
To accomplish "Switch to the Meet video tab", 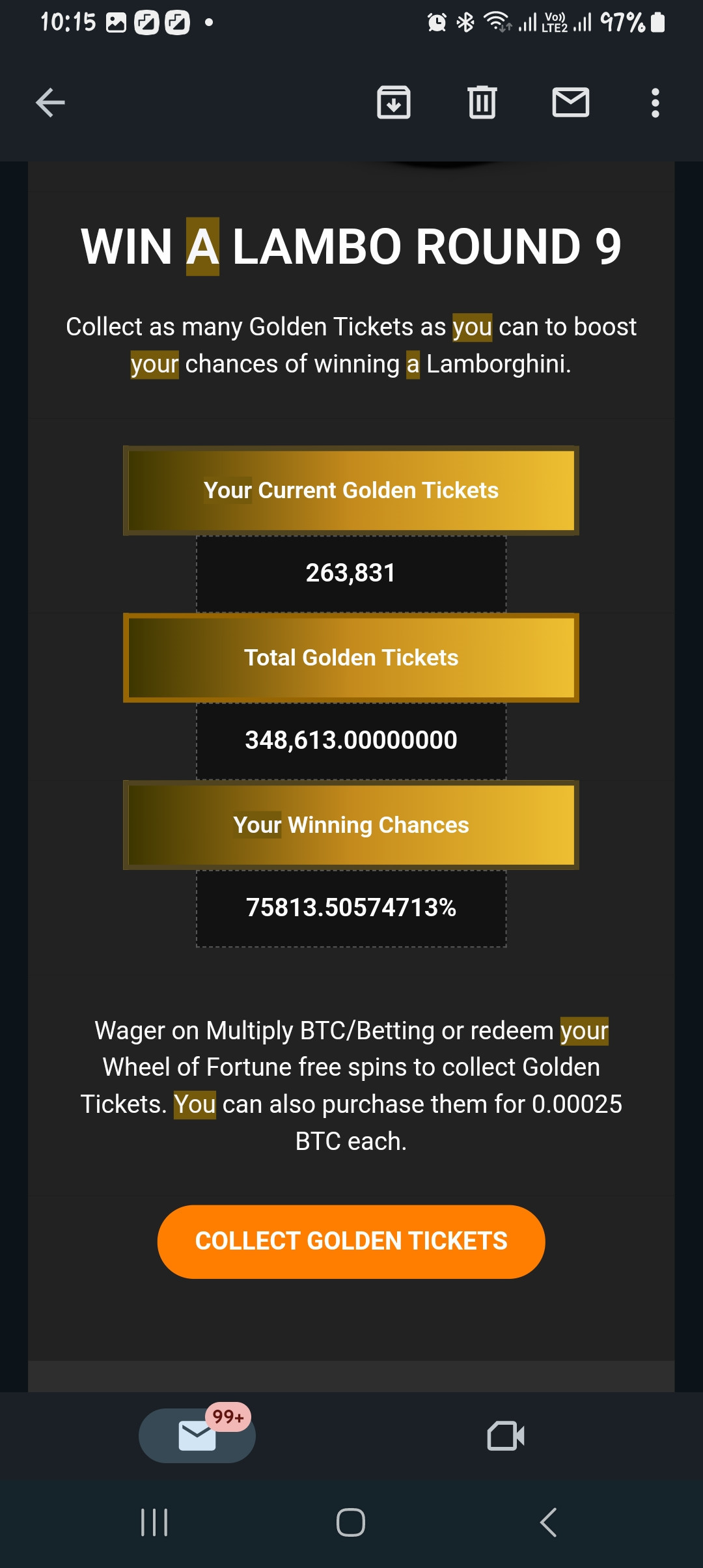I will click(x=506, y=1436).
